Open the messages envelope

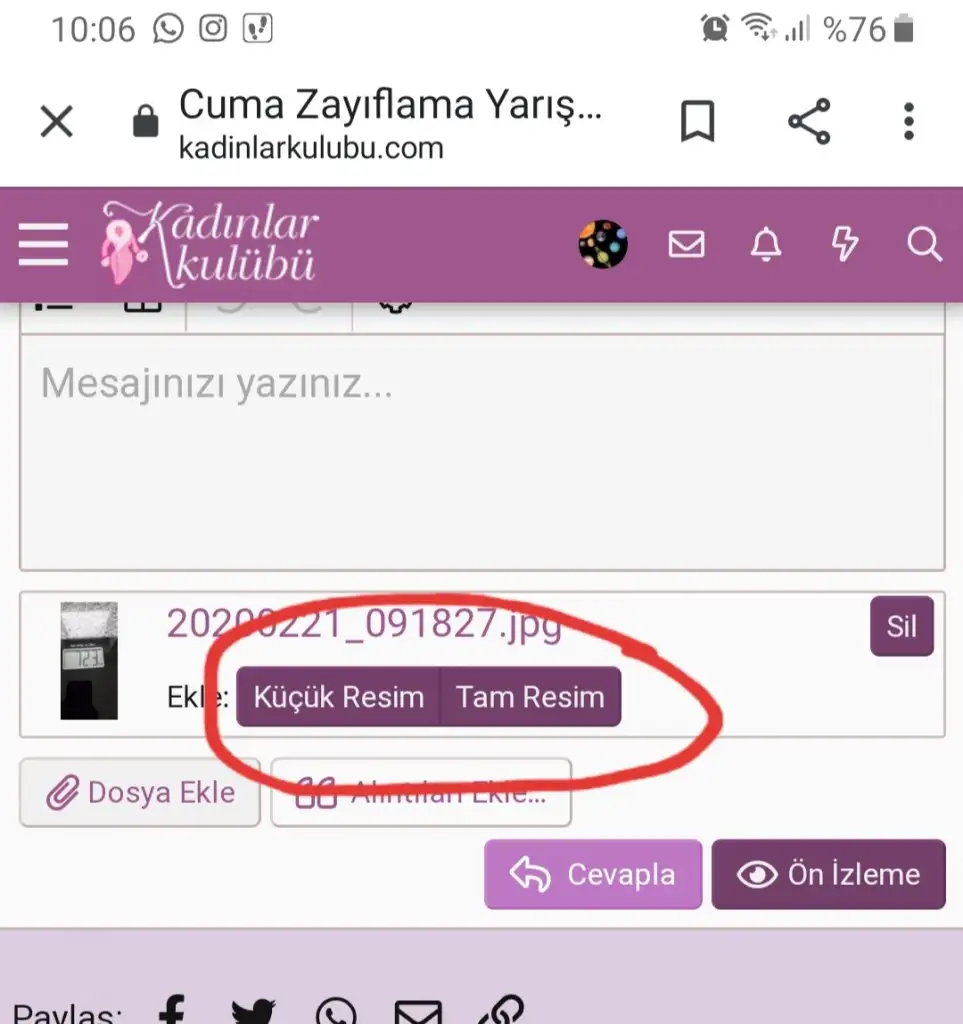[x=686, y=244]
